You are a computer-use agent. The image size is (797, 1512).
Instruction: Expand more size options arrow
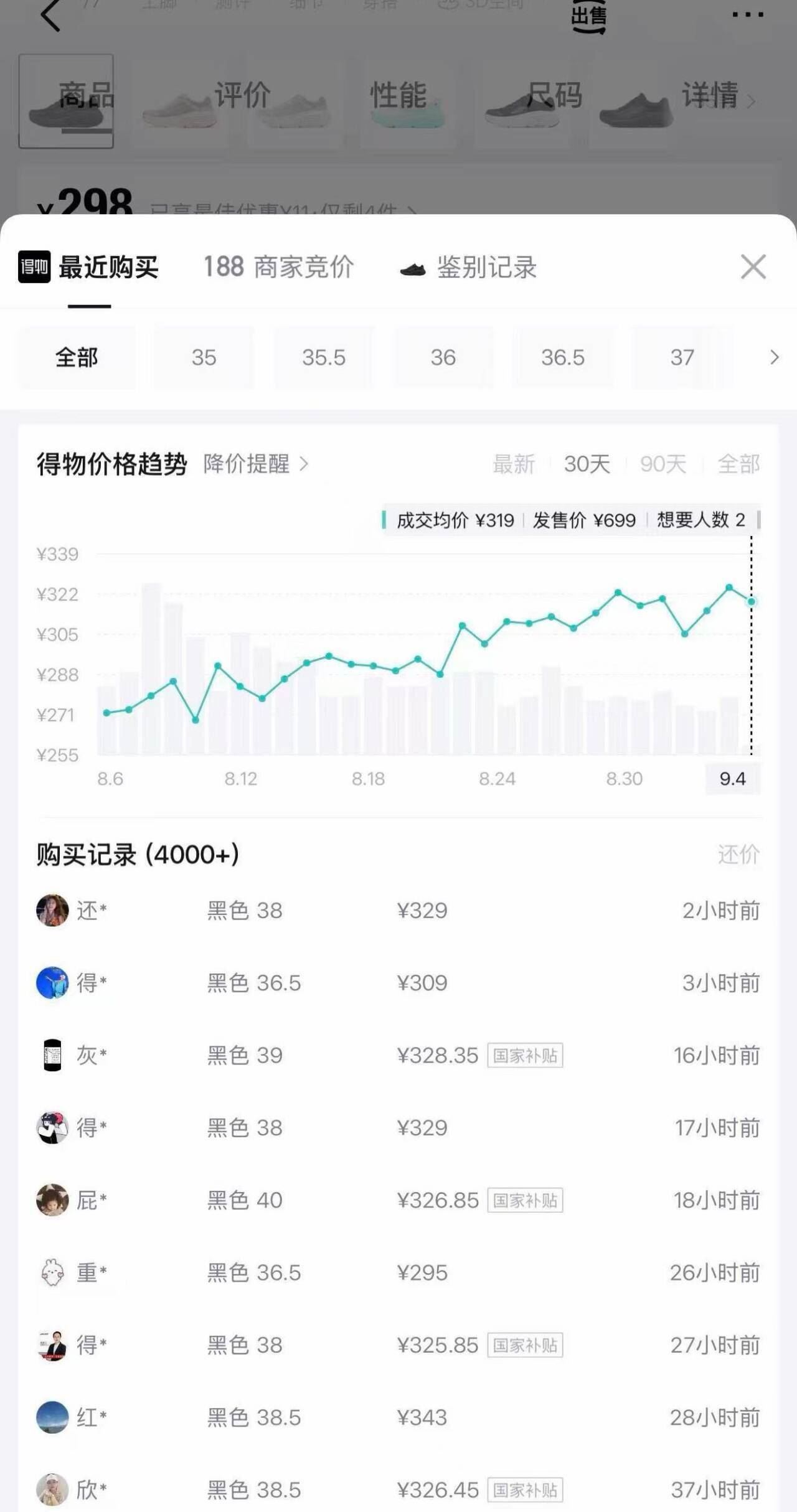coord(774,357)
